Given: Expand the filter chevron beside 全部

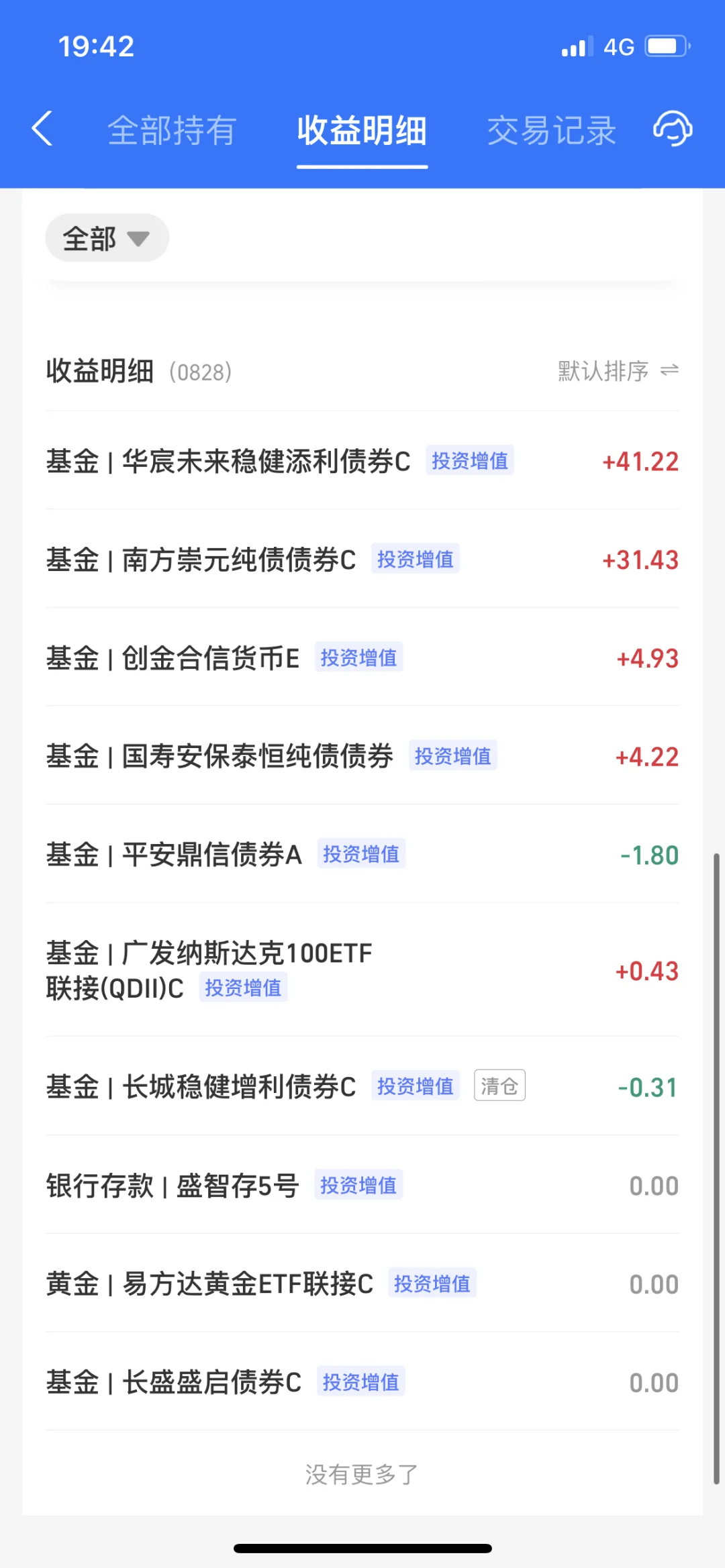Looking at the screenshot, I should 139,239.
